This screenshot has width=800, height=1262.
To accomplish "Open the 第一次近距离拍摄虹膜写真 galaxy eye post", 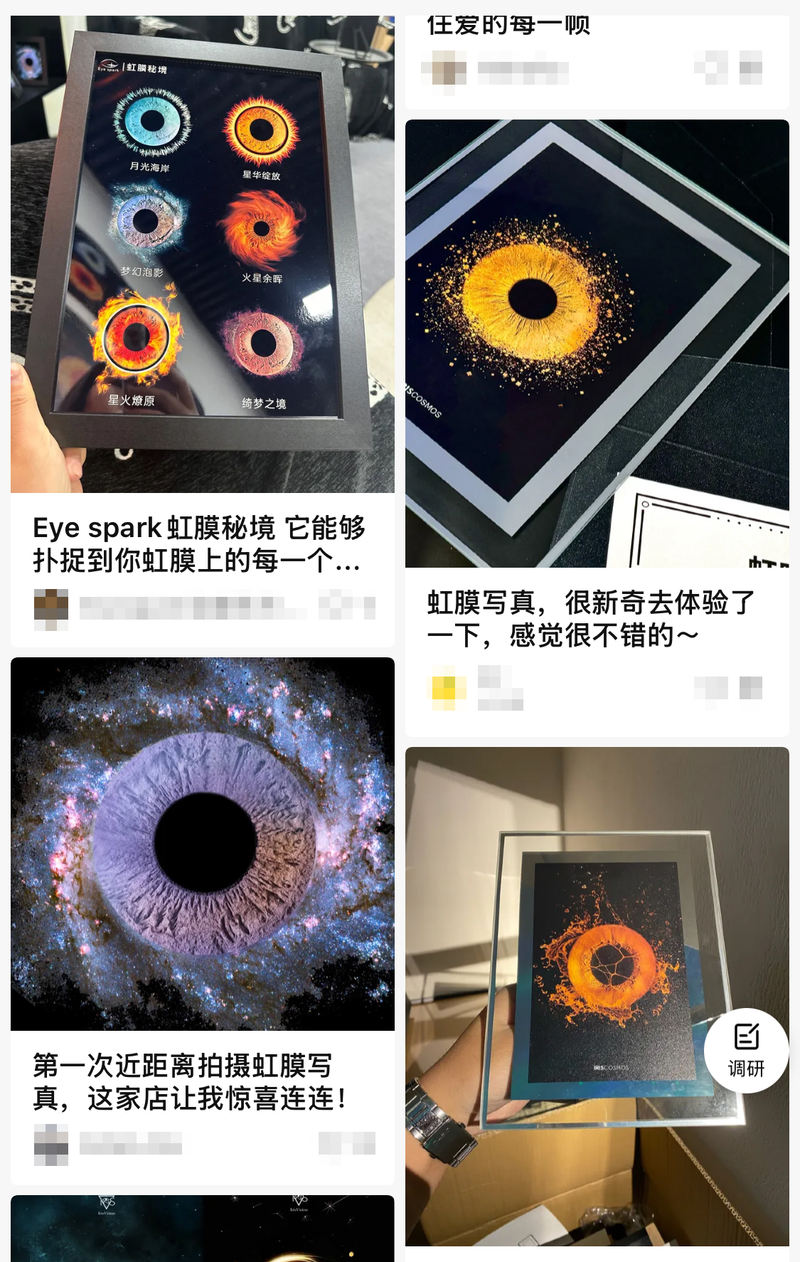I will coord(202,843).
